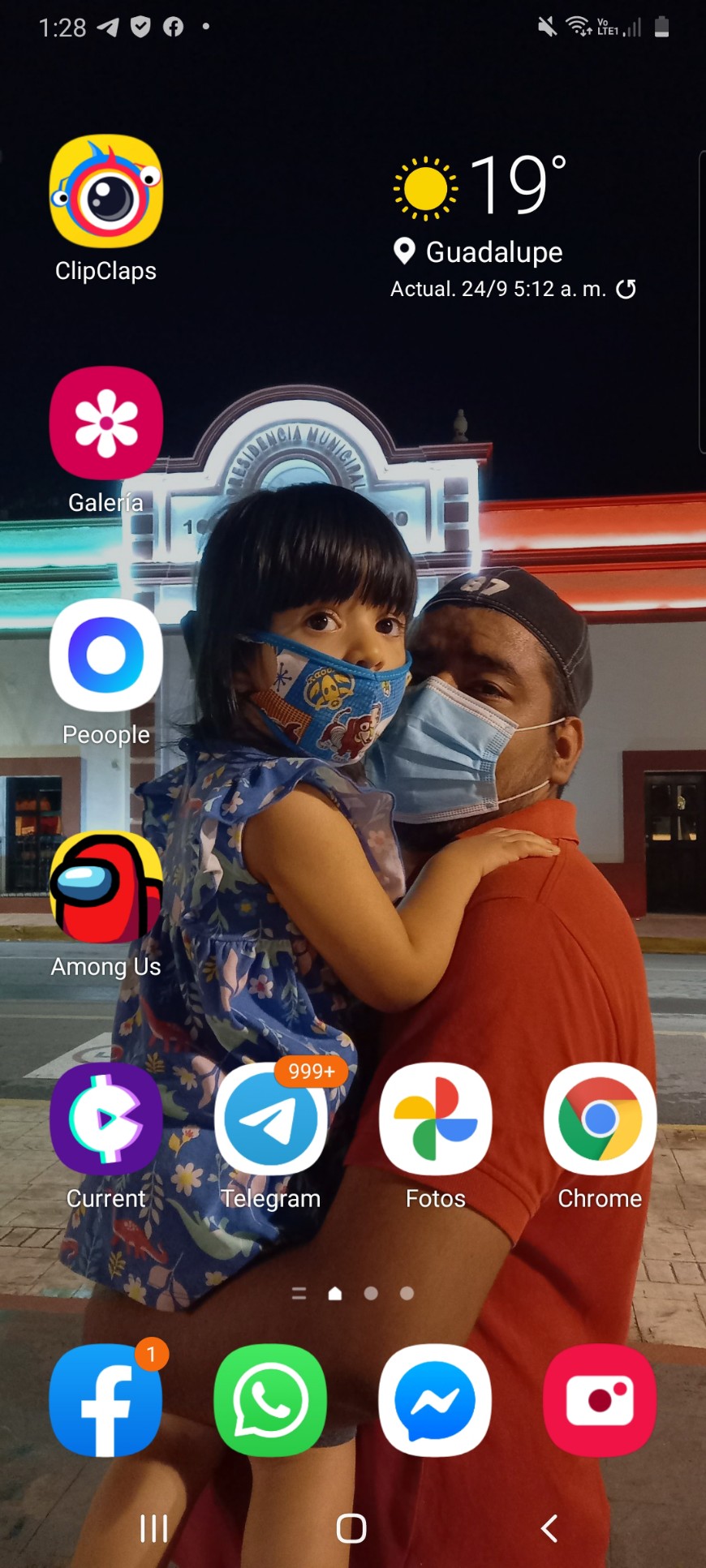This screenshot has height=1568, width=706.
Task: Open the ClipClaps app
Action: click(x=105, y=191)
